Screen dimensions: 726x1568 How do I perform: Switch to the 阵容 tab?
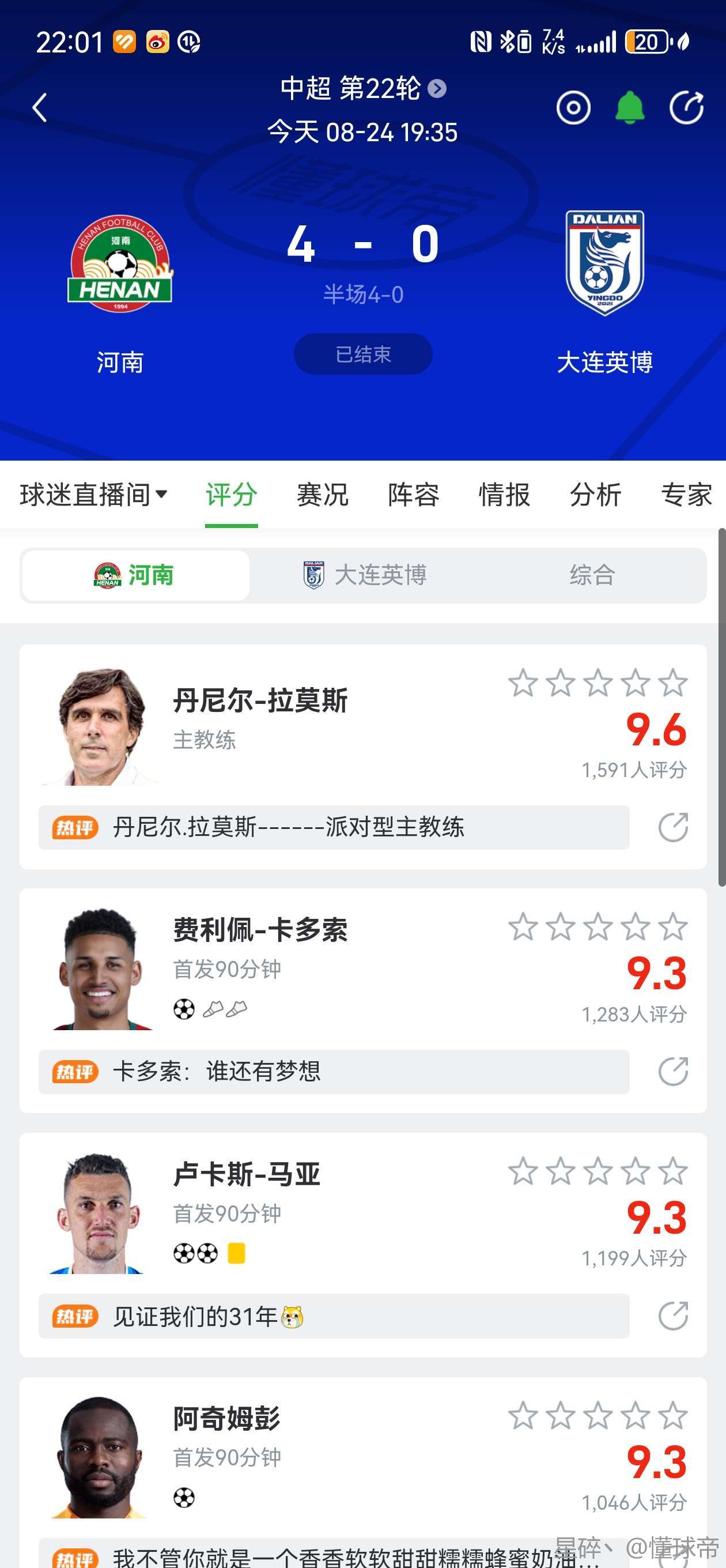click(413, 494)
